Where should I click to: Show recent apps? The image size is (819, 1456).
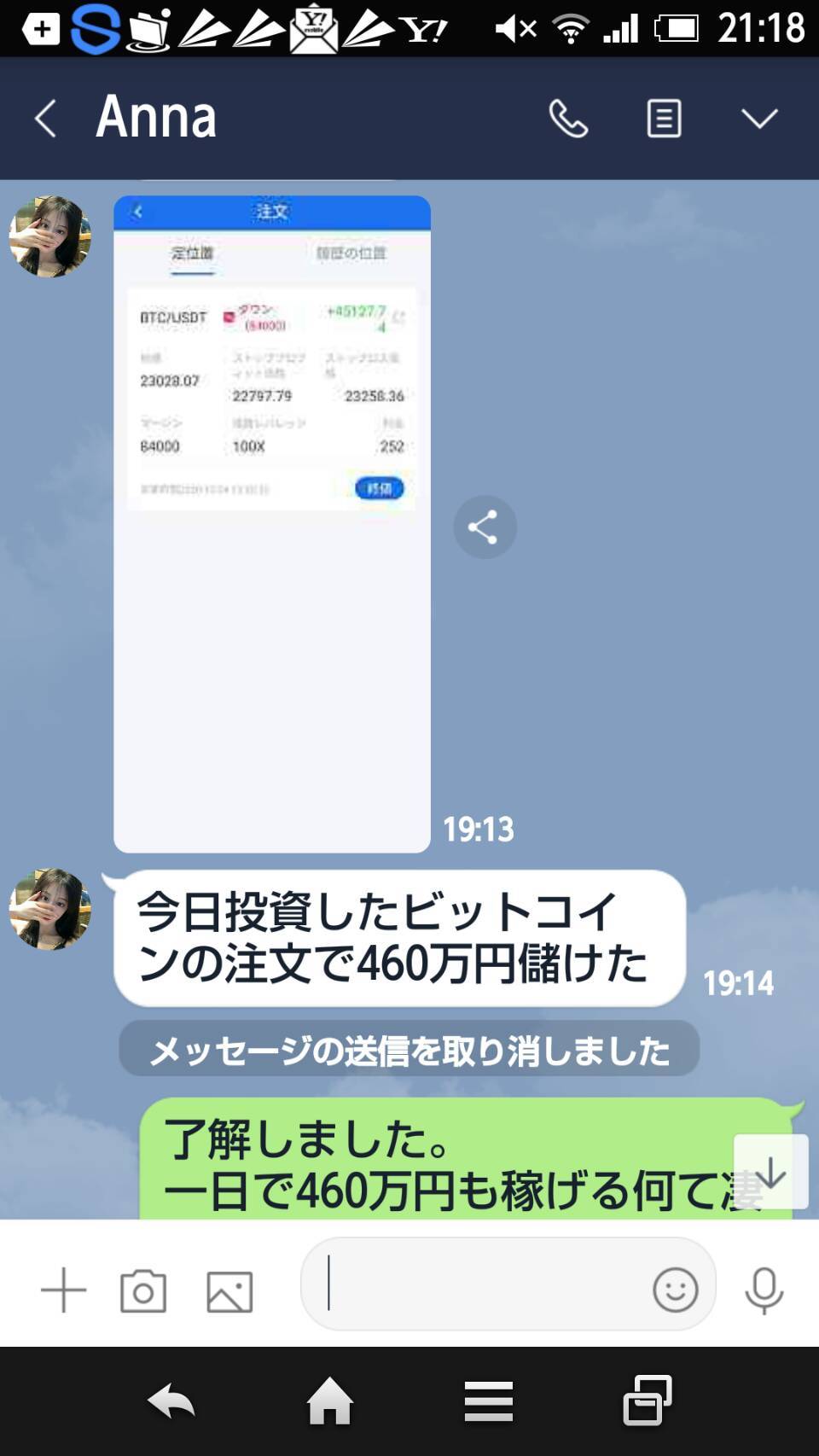648,1401
